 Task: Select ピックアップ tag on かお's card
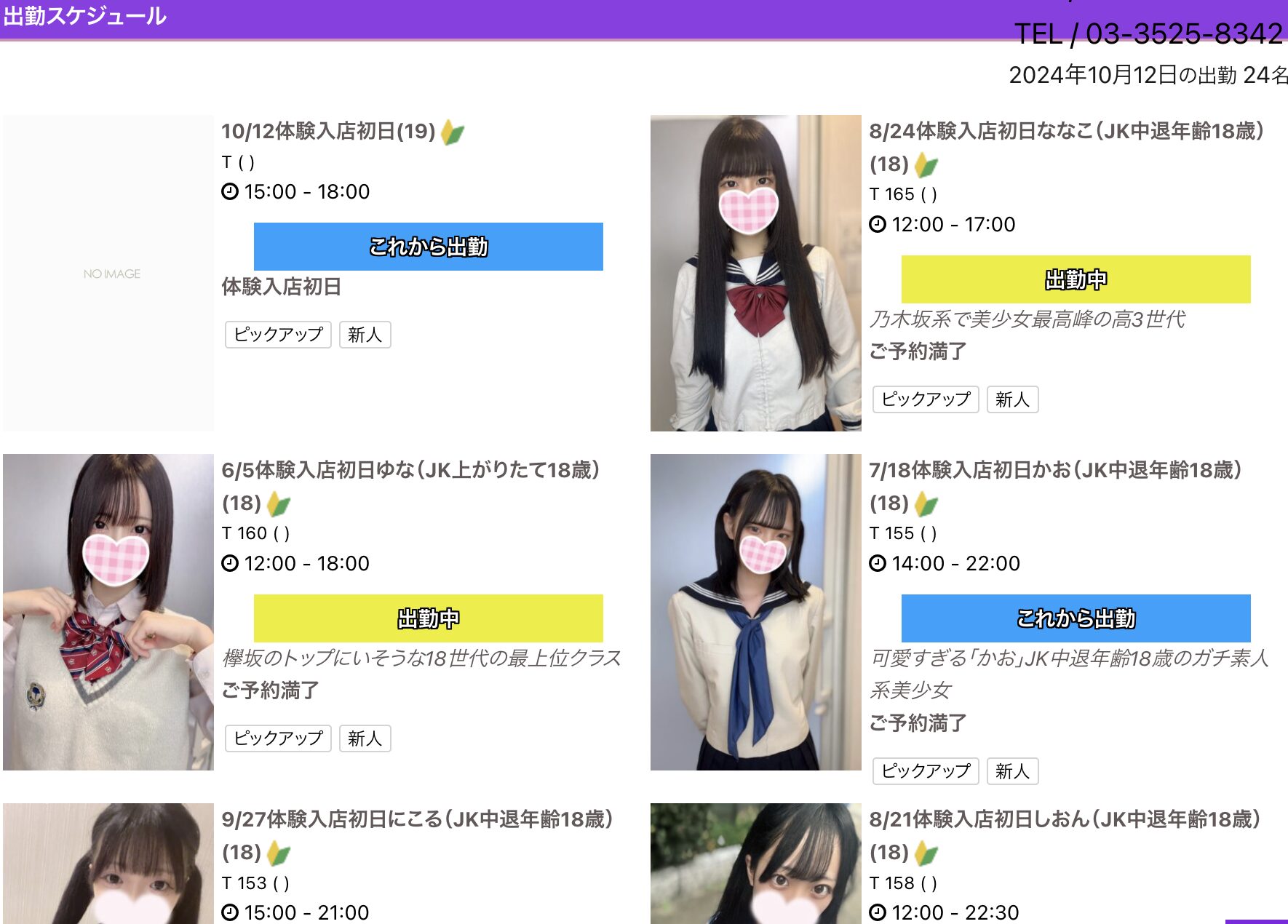coord(926,771)
